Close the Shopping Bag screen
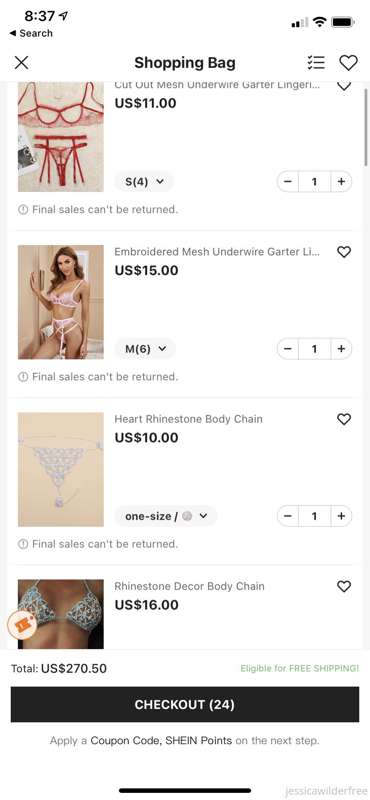Viewport: 370px width, 800px height. pyautogui.click(x=21, y=63)
